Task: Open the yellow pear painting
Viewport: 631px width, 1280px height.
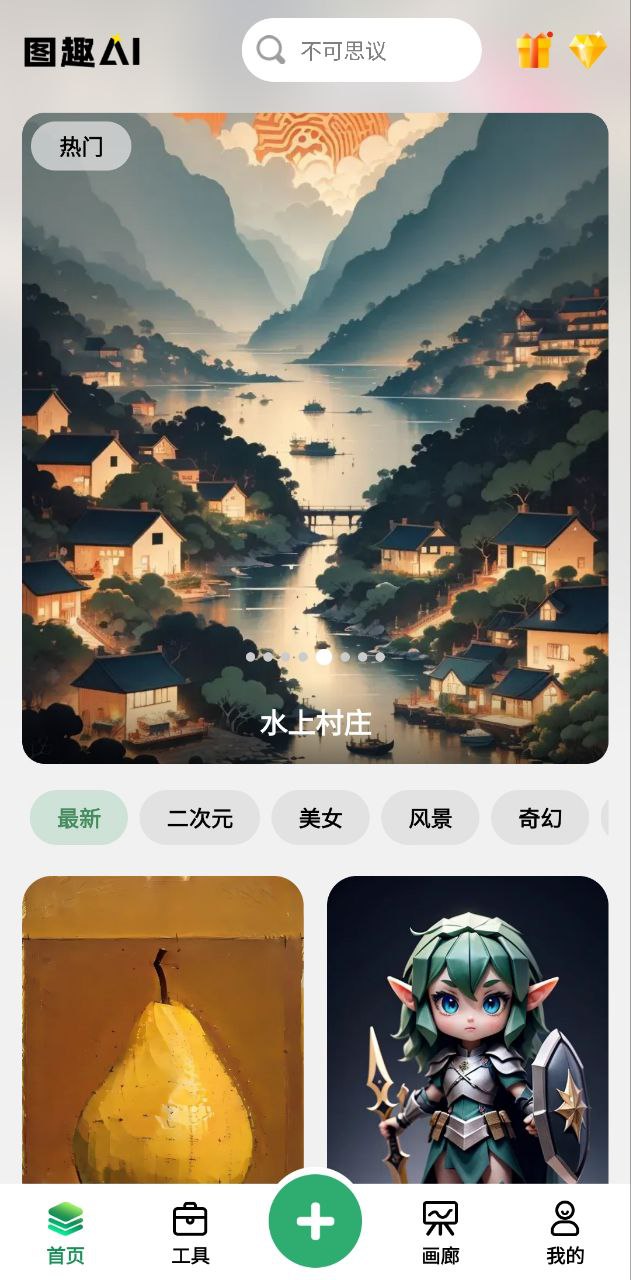Action: click(162, 1030)
